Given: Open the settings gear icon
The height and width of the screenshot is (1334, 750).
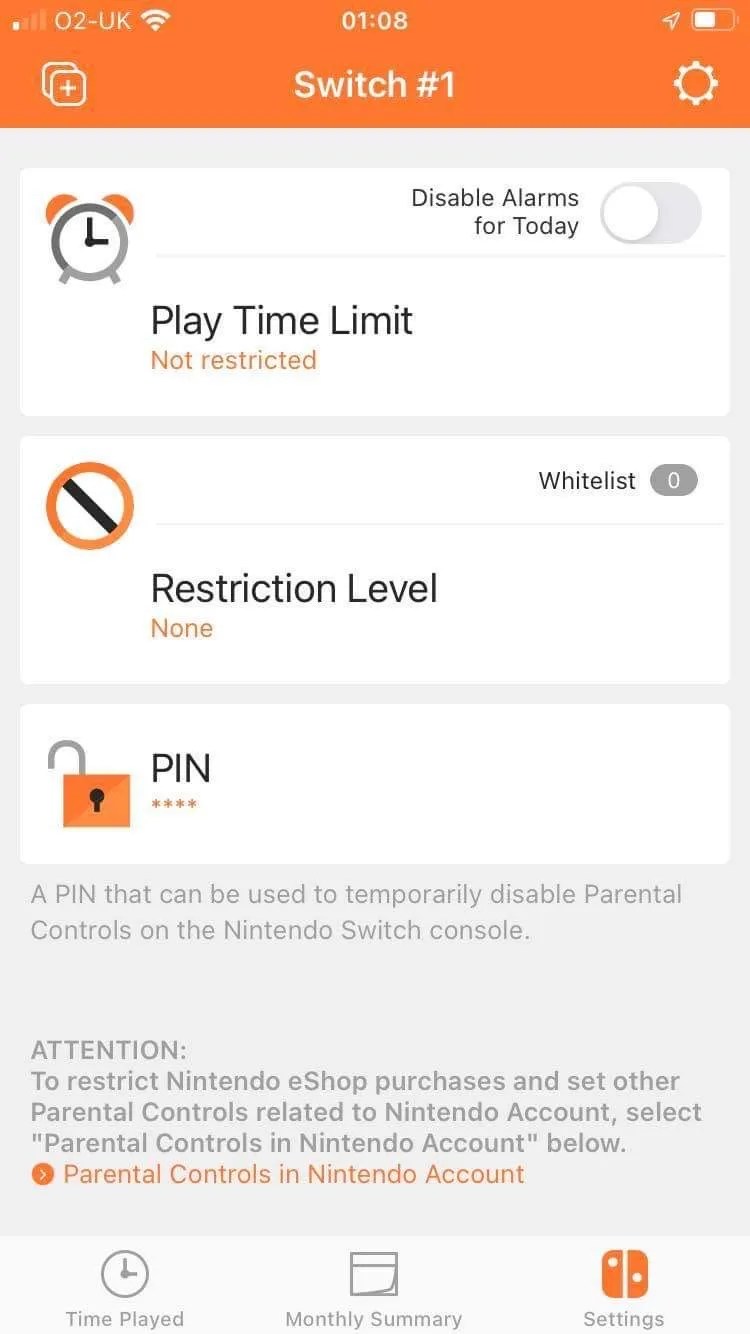Looking at the screenshot, I should pos(695,84).
